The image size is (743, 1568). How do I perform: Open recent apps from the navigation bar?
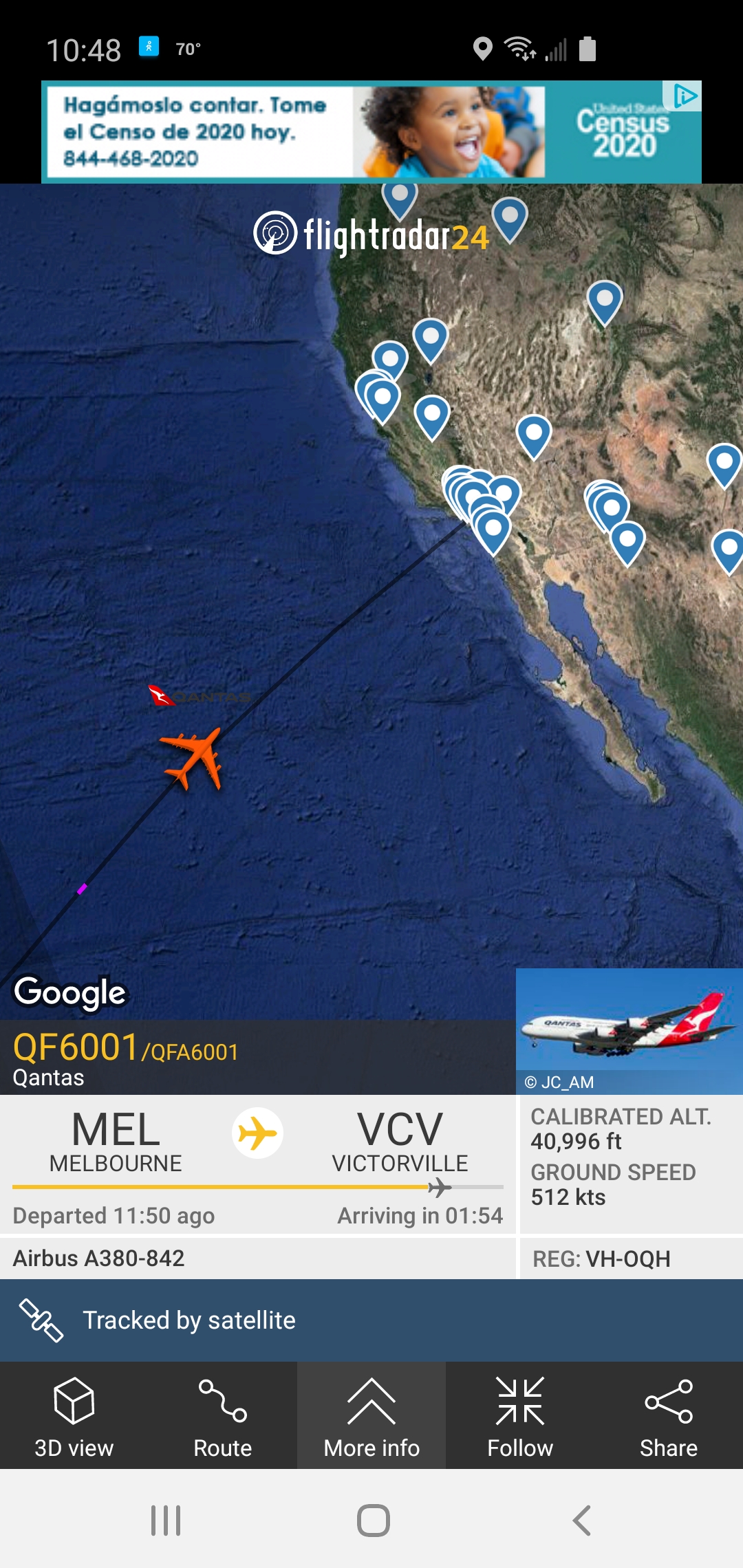tap(166, 1520)
